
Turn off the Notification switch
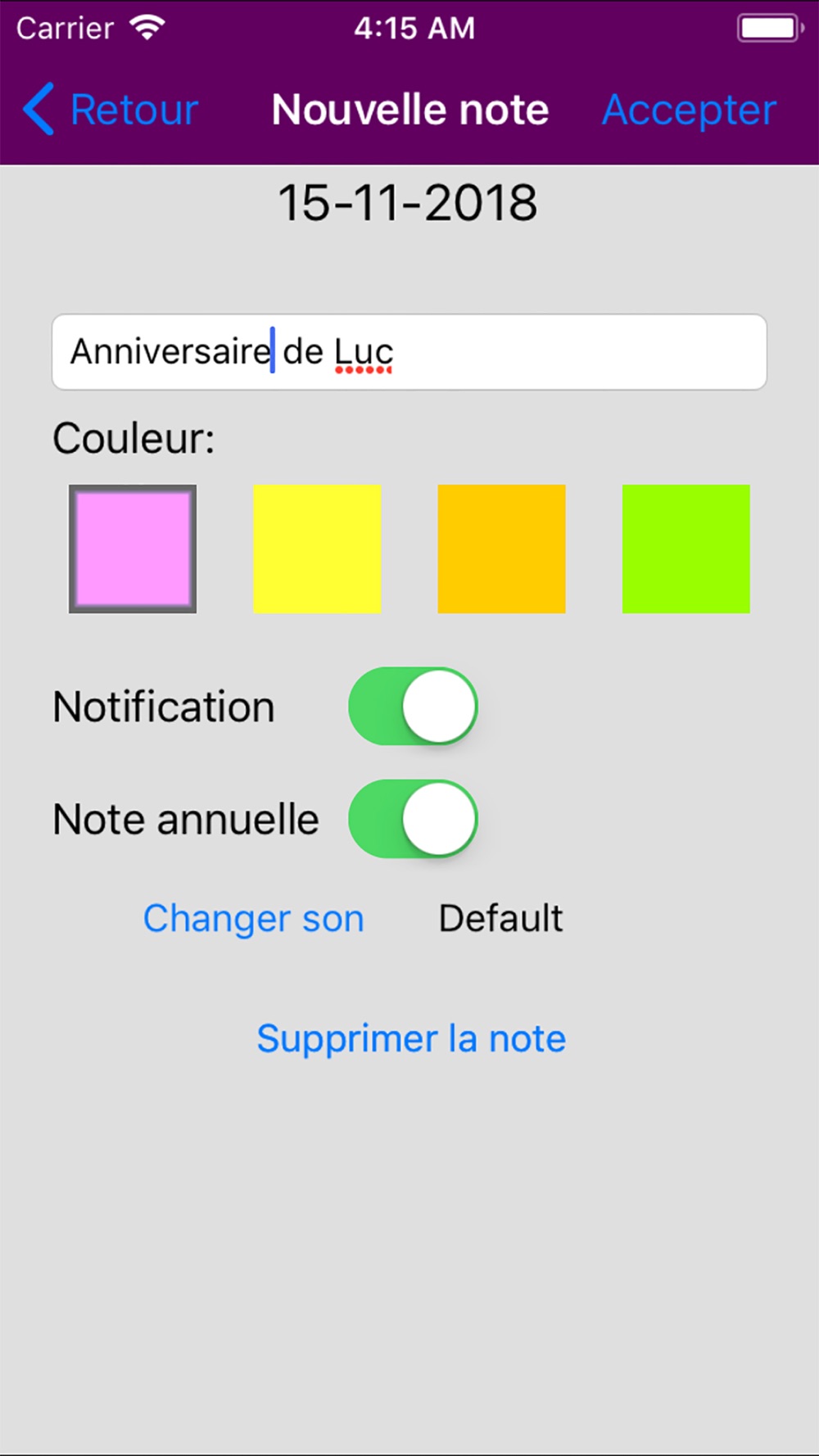click(413, 706)
